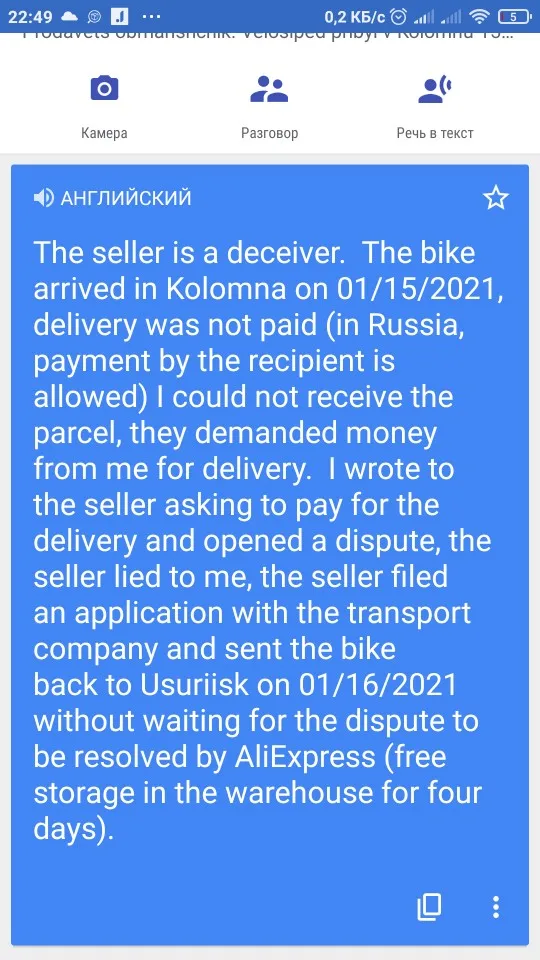This screenshot has width=540, height=960.
Task: Star this translation to save it
Action: click(x=495, y=198)
